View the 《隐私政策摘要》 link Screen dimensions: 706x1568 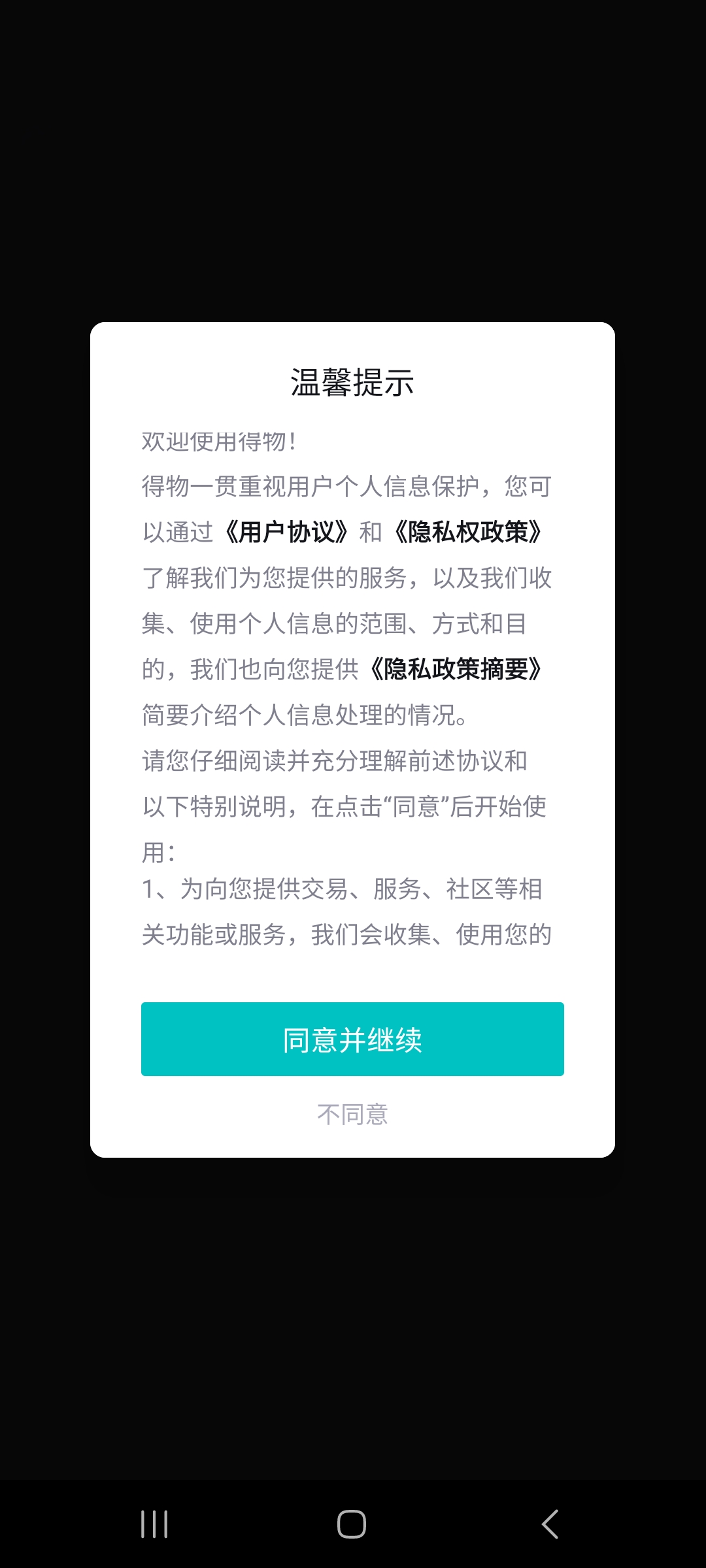tap(456, 669)
